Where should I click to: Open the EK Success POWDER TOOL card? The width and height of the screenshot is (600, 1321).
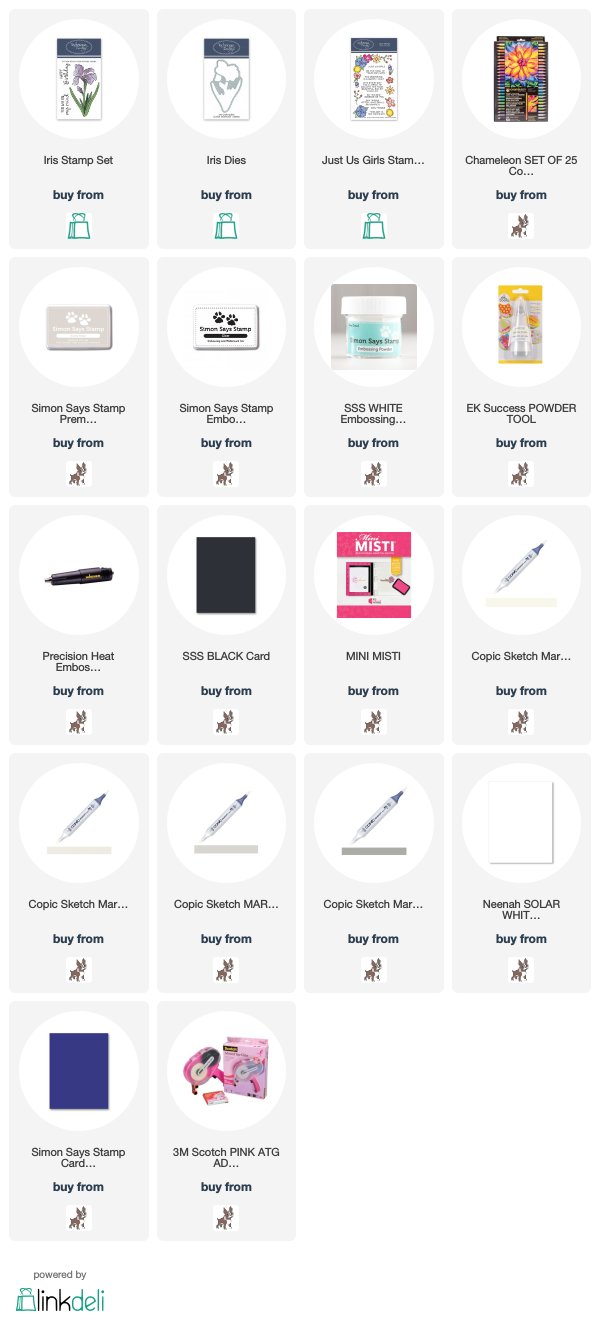tap(521, 377)
